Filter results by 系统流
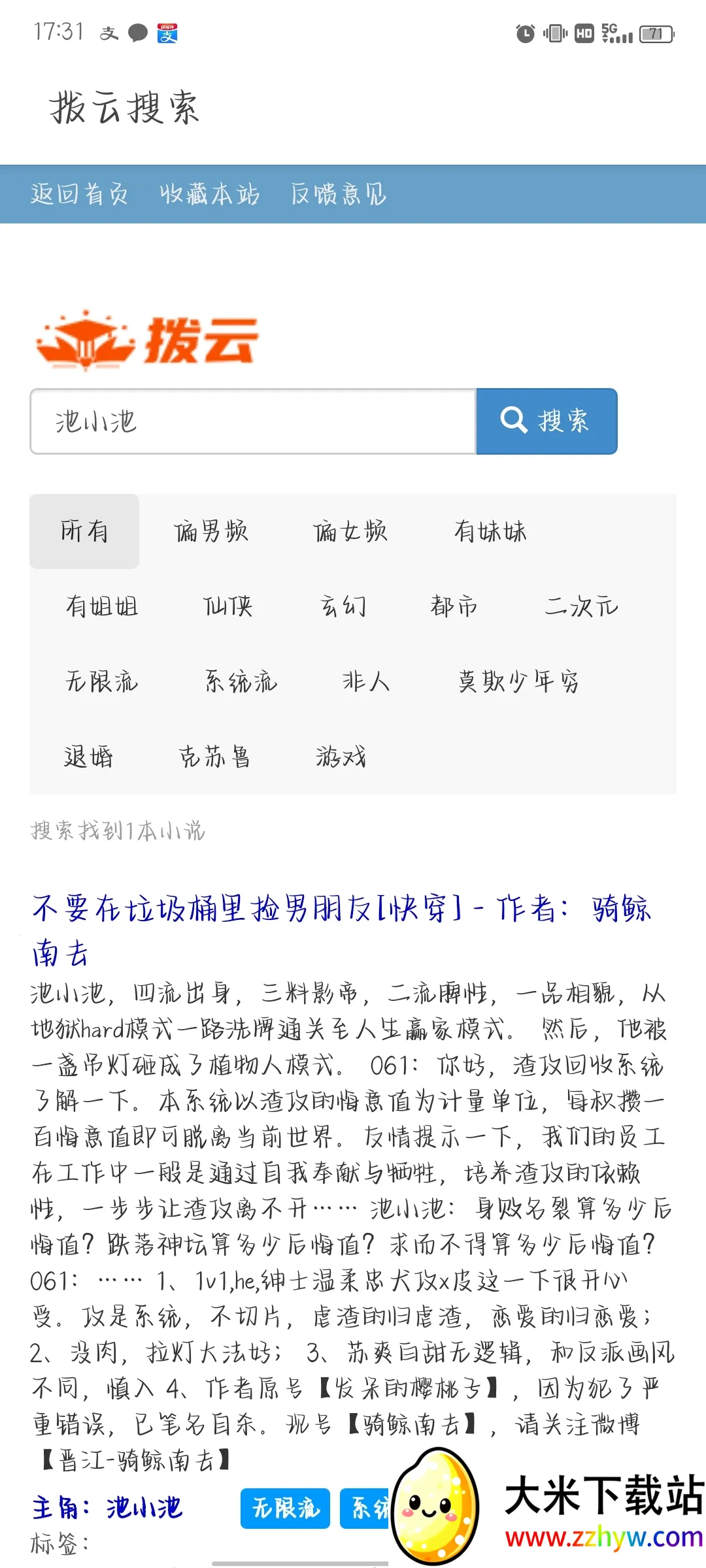Viewport: 706px width, 1568px height. coord(241,681)
